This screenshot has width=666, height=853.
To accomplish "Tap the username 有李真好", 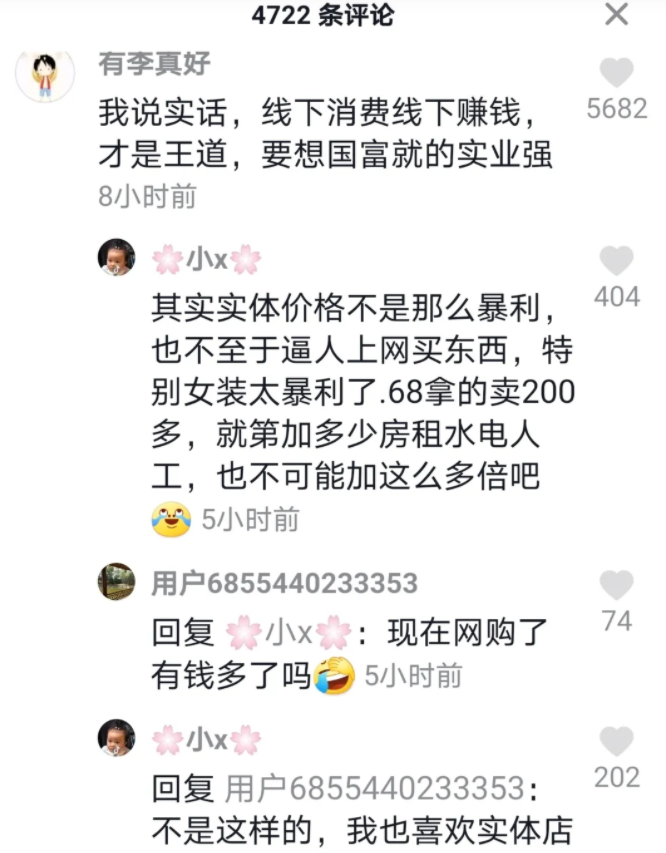I will click(154, 64).
